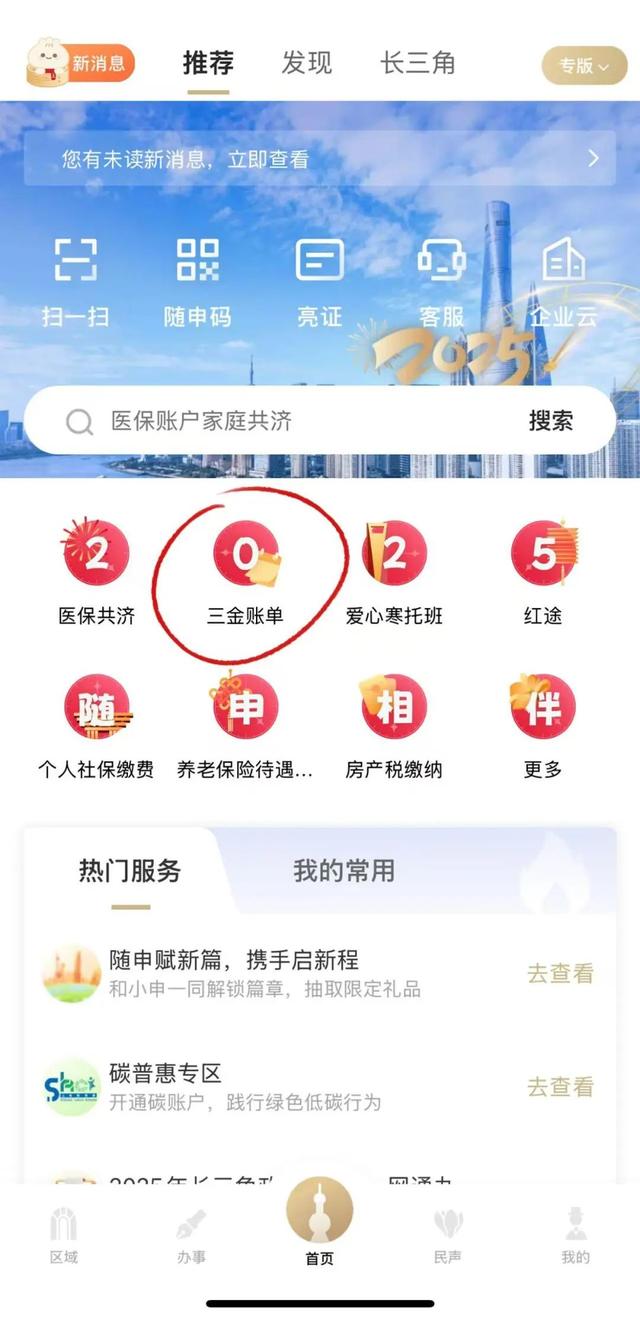Open 房产税缴纳 service
The width and height of the screenshot is (640, 1319).
pos(394,728)
